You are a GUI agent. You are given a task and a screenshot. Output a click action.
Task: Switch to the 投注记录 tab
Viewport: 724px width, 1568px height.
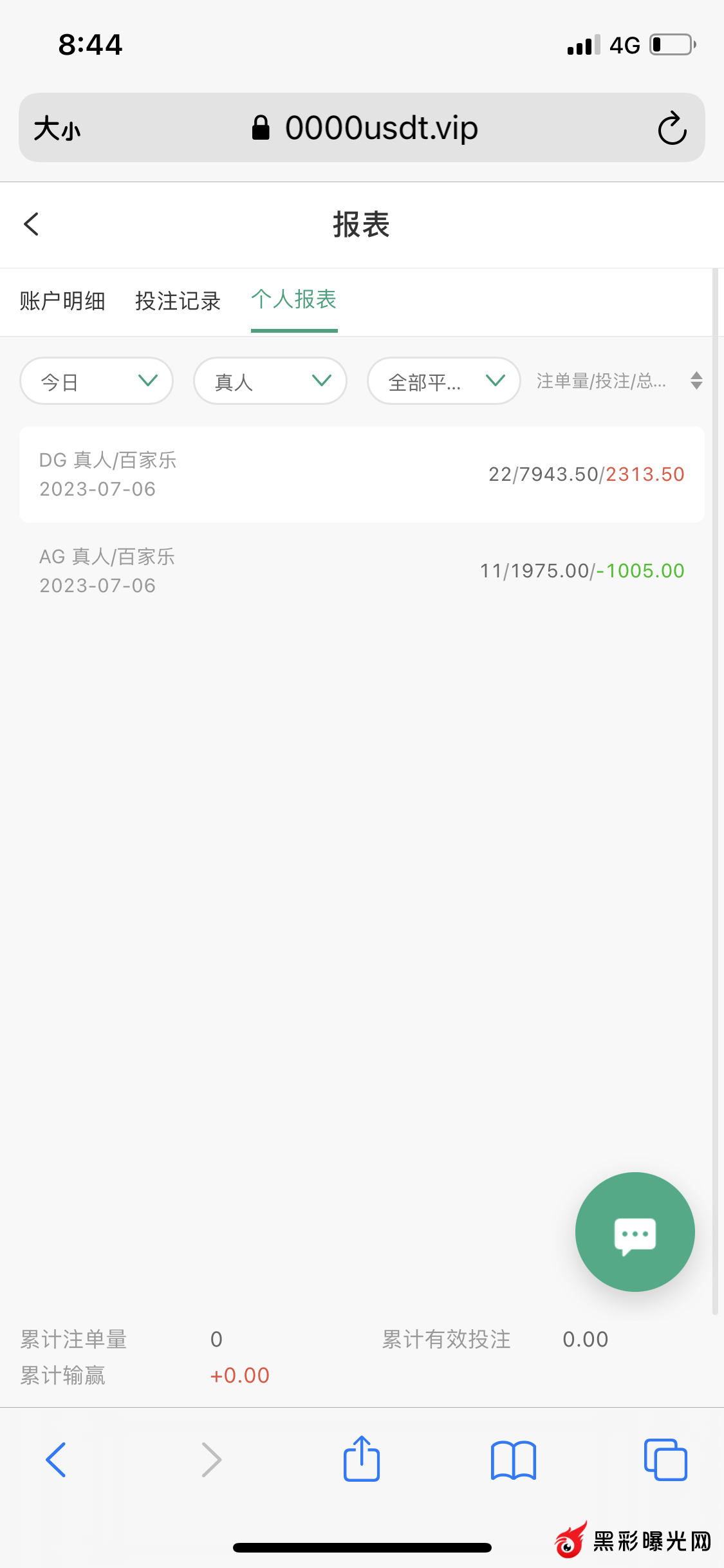tap(178, 301)
